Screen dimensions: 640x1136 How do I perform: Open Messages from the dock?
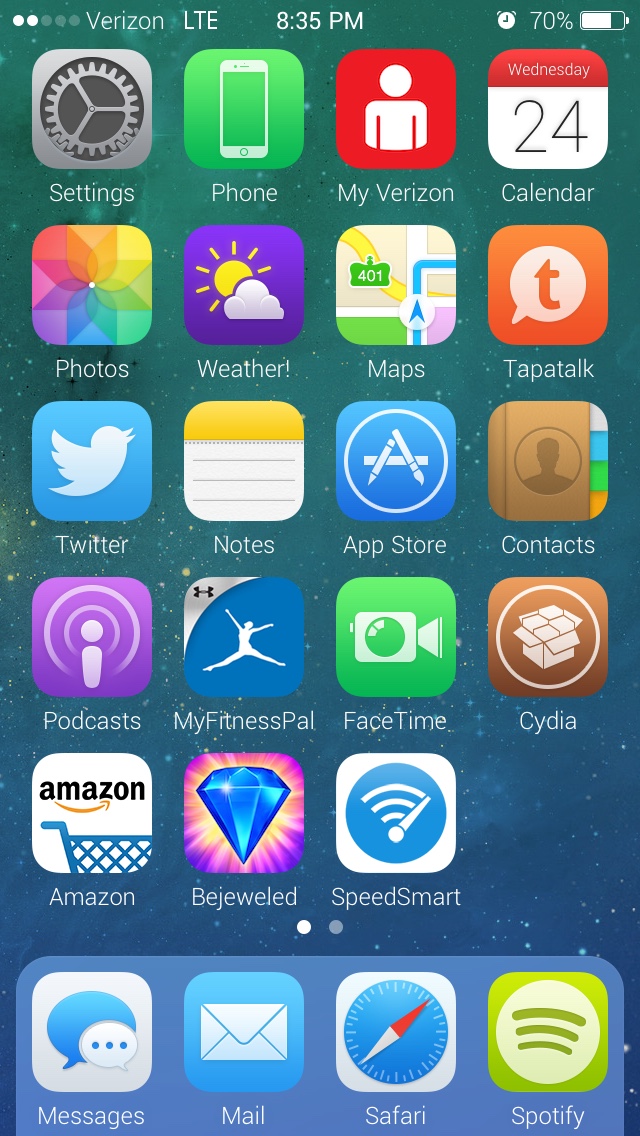(92, 1032)
